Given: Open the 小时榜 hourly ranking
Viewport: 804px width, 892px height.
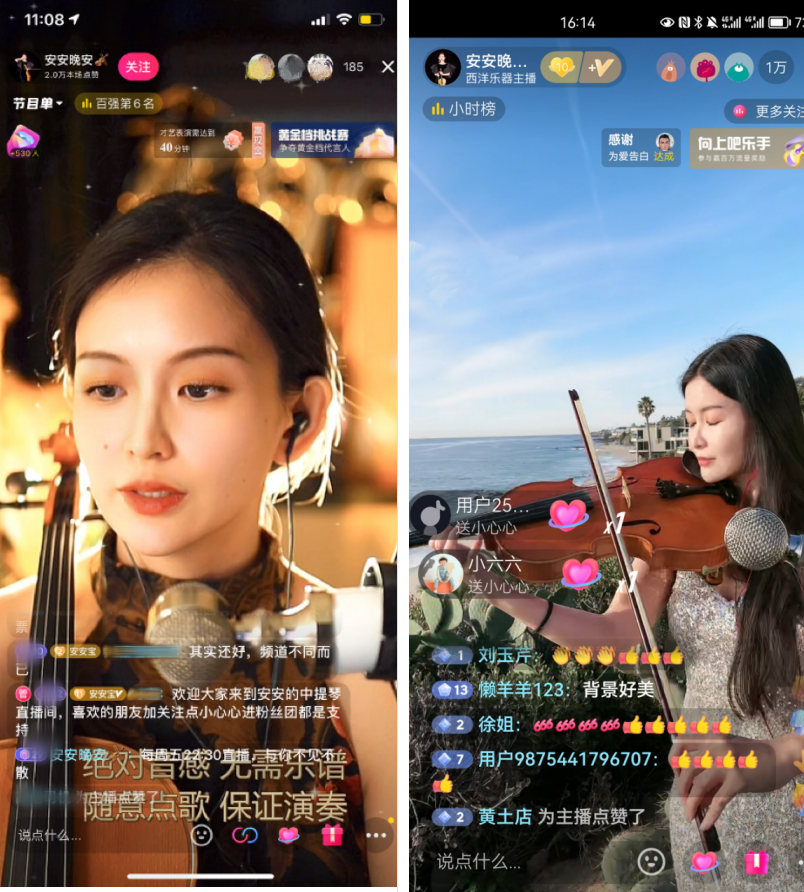Looking at the screenshot, I should (x=463, y=109).
